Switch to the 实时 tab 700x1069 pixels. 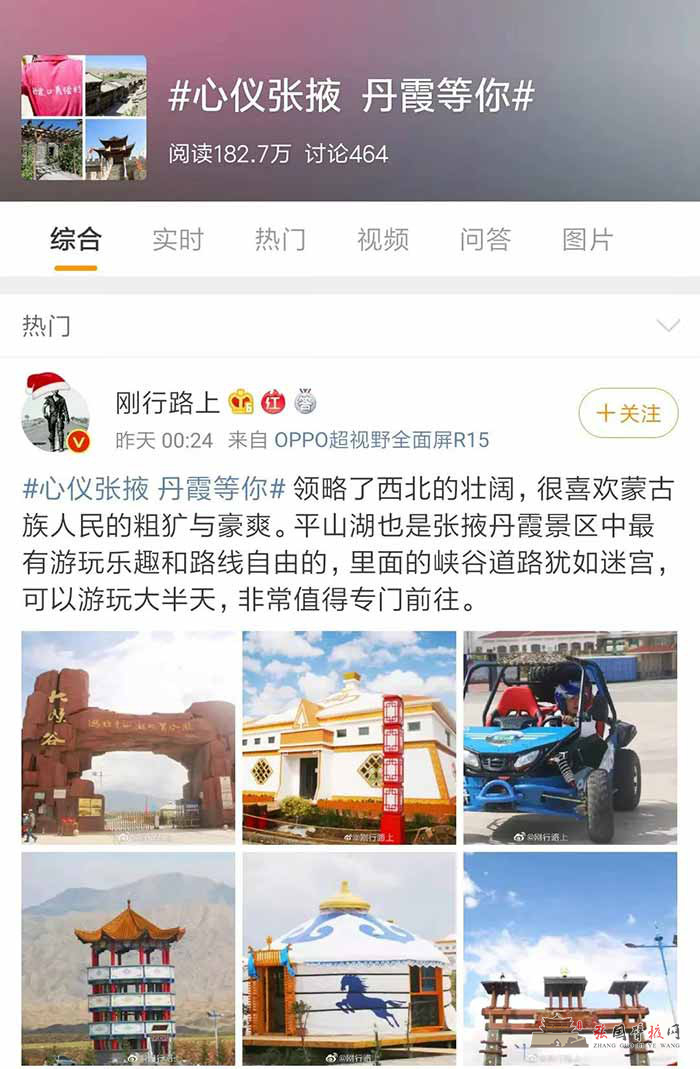tap(178, 240)
